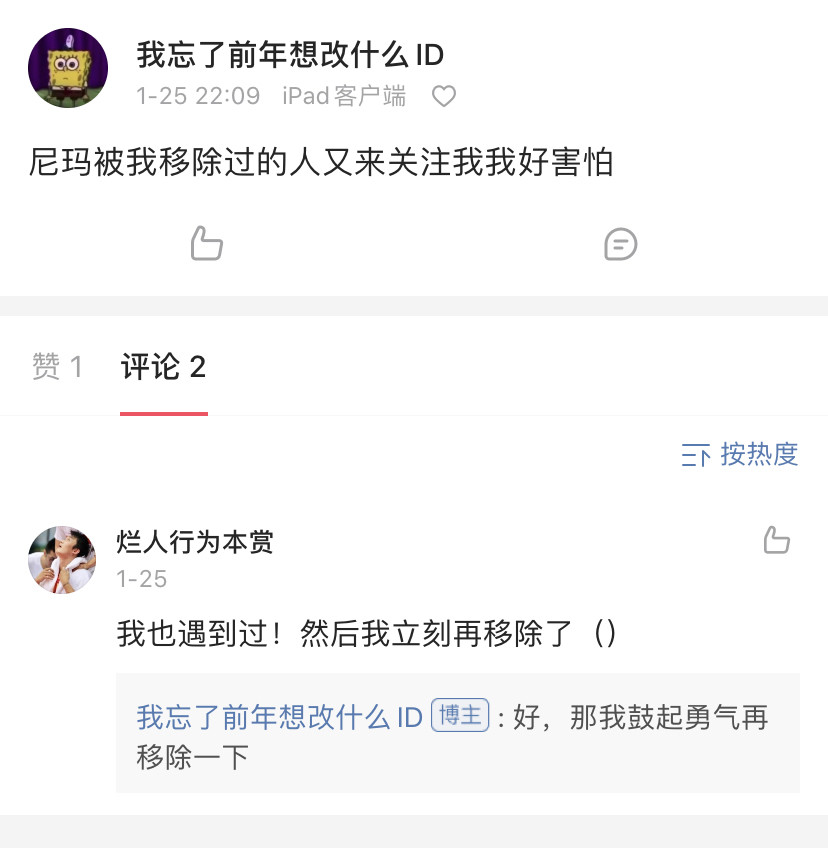Tap the heart icon next to iPad客户端
Image resolution: width=828 pixels, height=848 pixels.
point(443,96)
